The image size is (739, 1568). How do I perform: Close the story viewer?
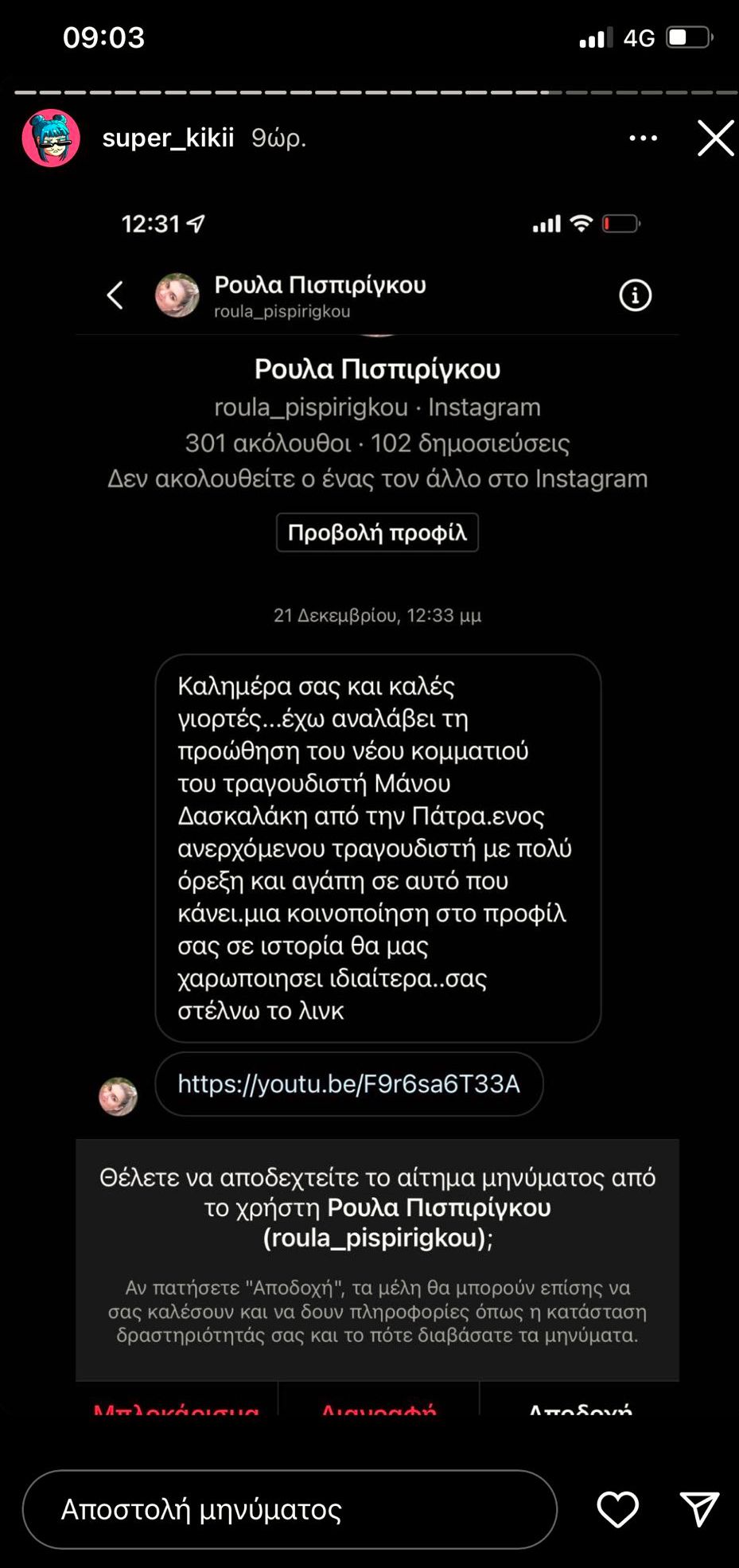(x=715, y=138)
